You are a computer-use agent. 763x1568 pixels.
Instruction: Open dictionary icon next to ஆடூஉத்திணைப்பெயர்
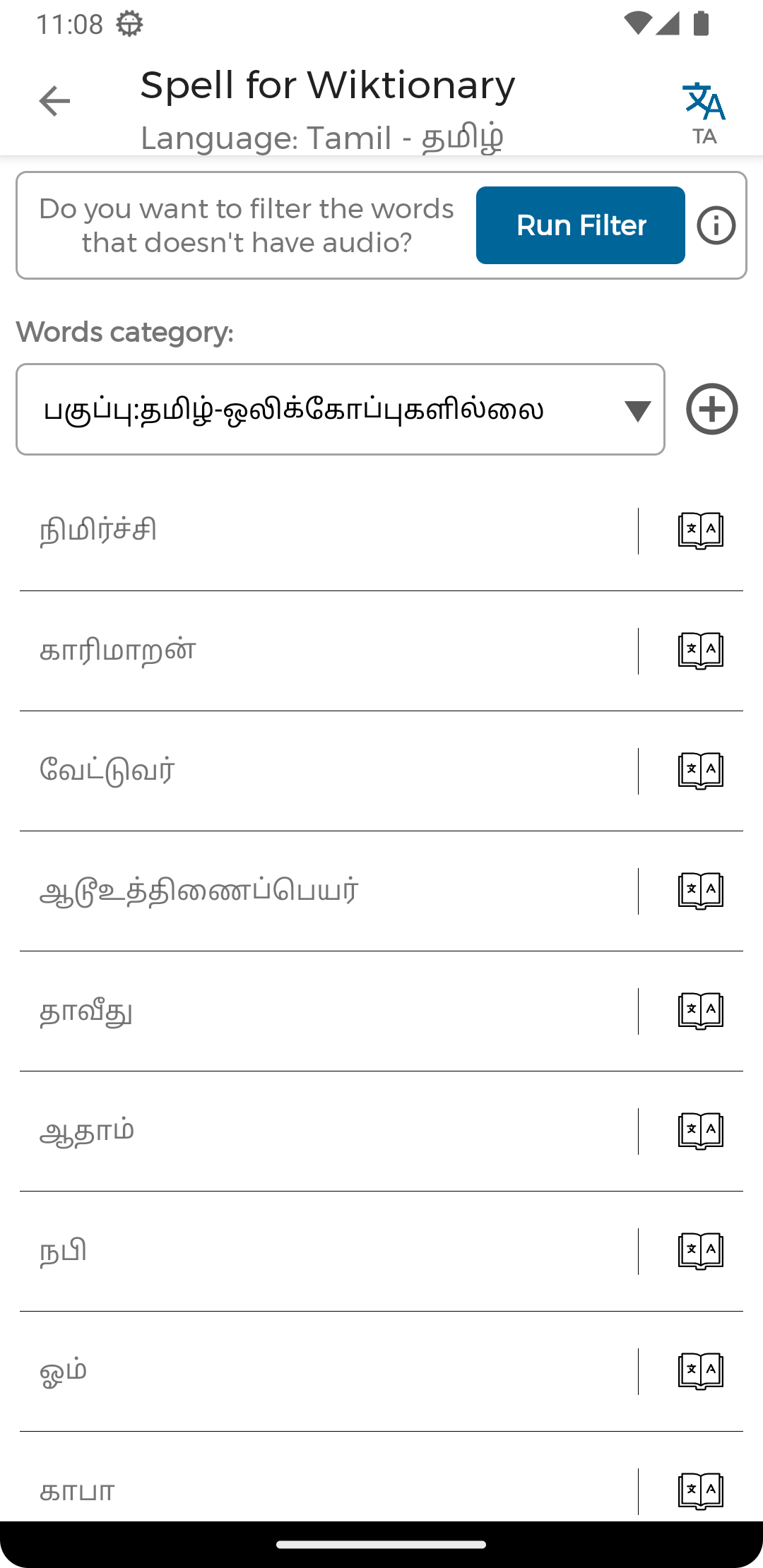pos(700,891)
